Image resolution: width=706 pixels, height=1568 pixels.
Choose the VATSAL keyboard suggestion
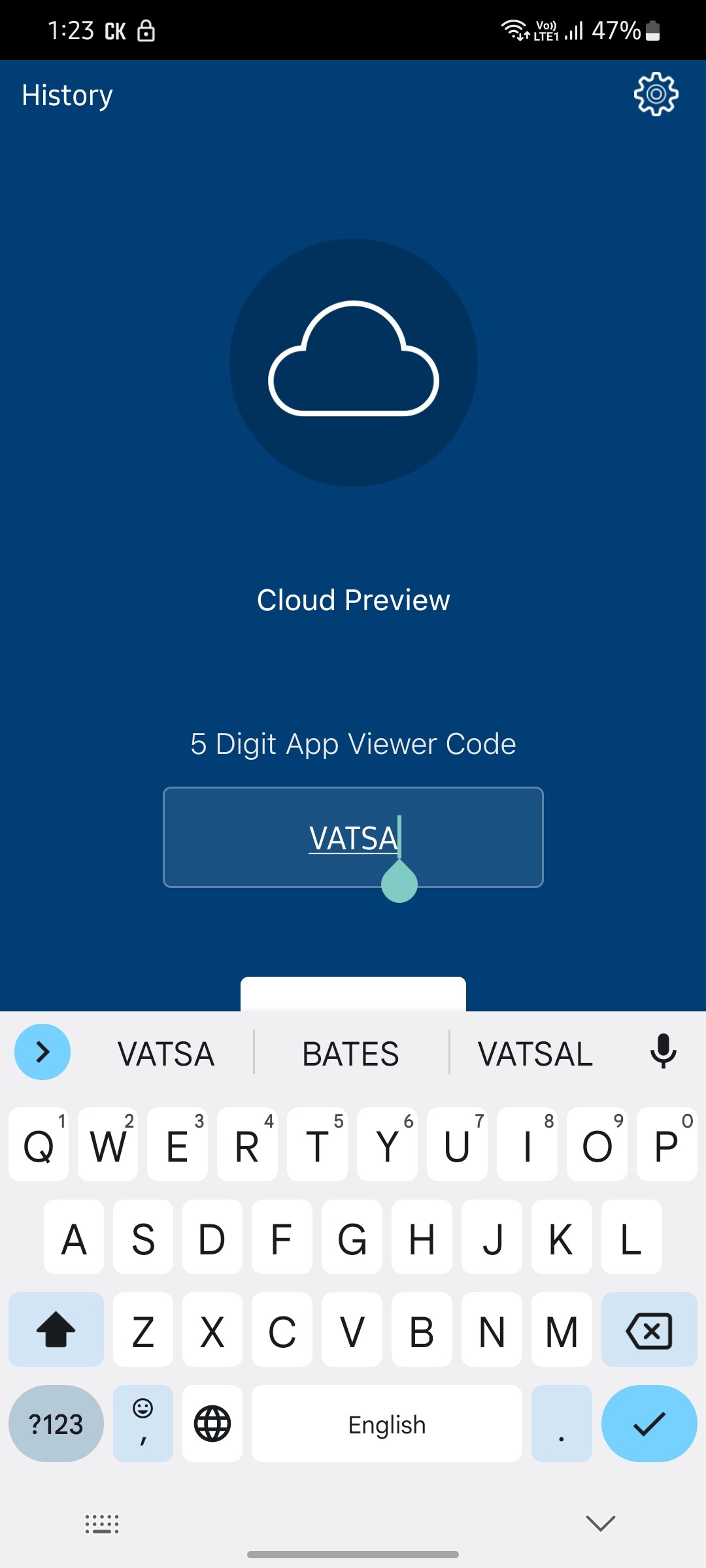coord(535,1053)
